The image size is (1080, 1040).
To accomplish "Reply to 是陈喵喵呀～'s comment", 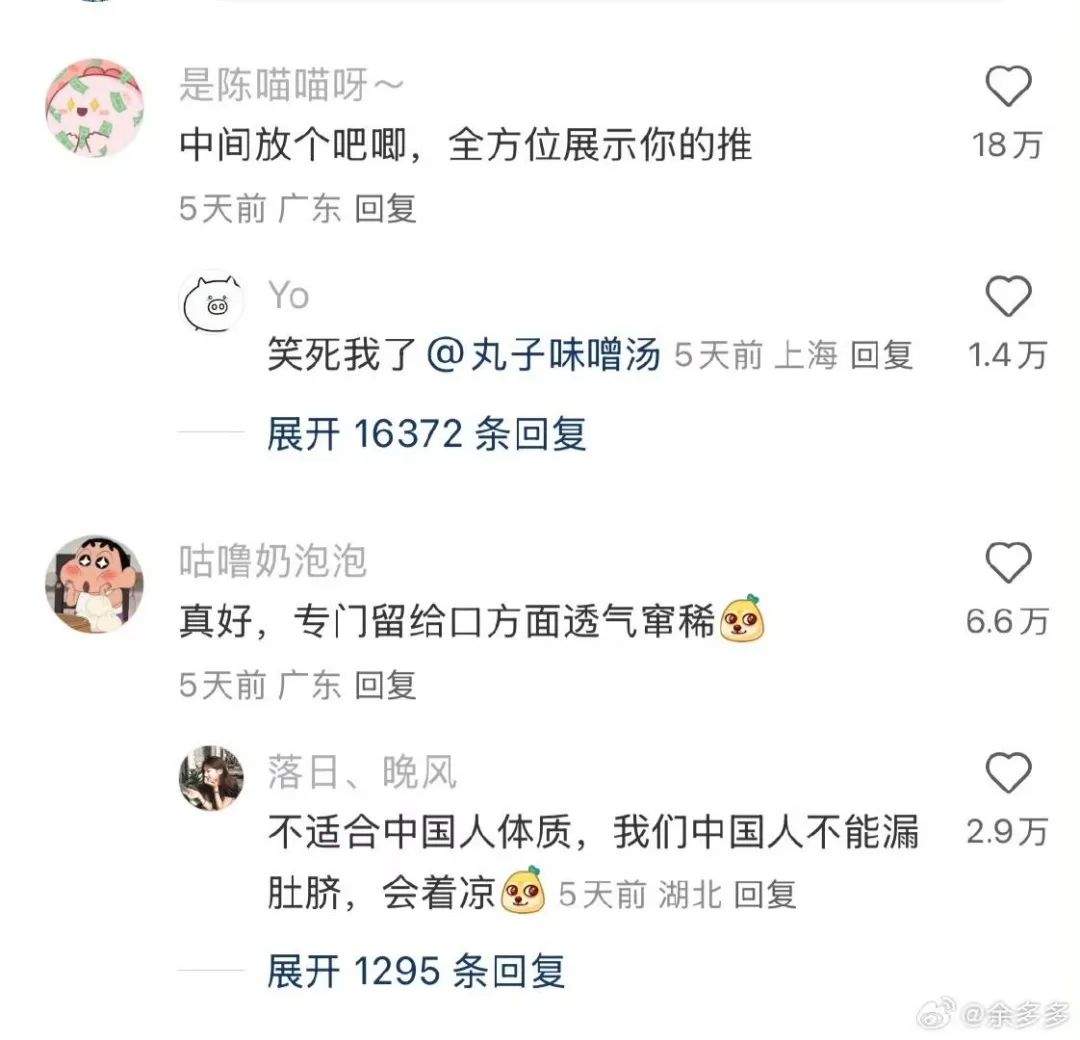I will (x=386, y=208).
